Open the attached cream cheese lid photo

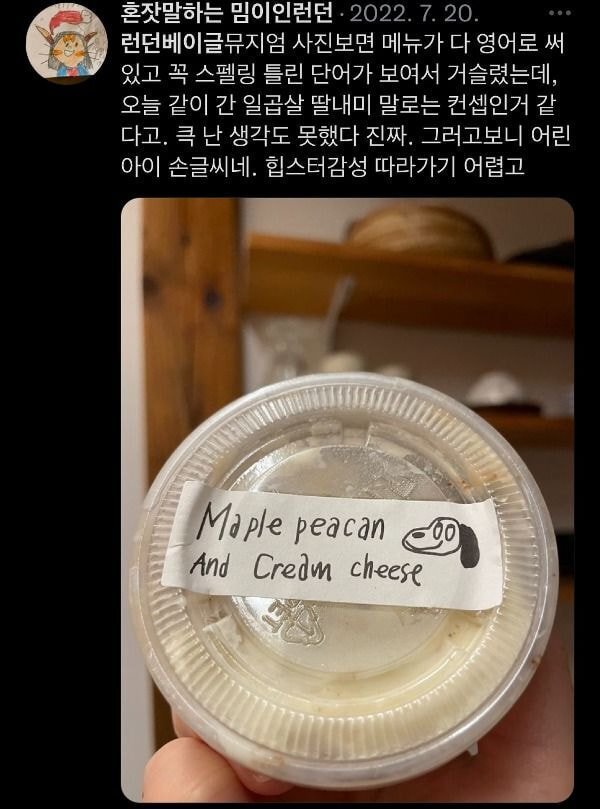(347, 500)
